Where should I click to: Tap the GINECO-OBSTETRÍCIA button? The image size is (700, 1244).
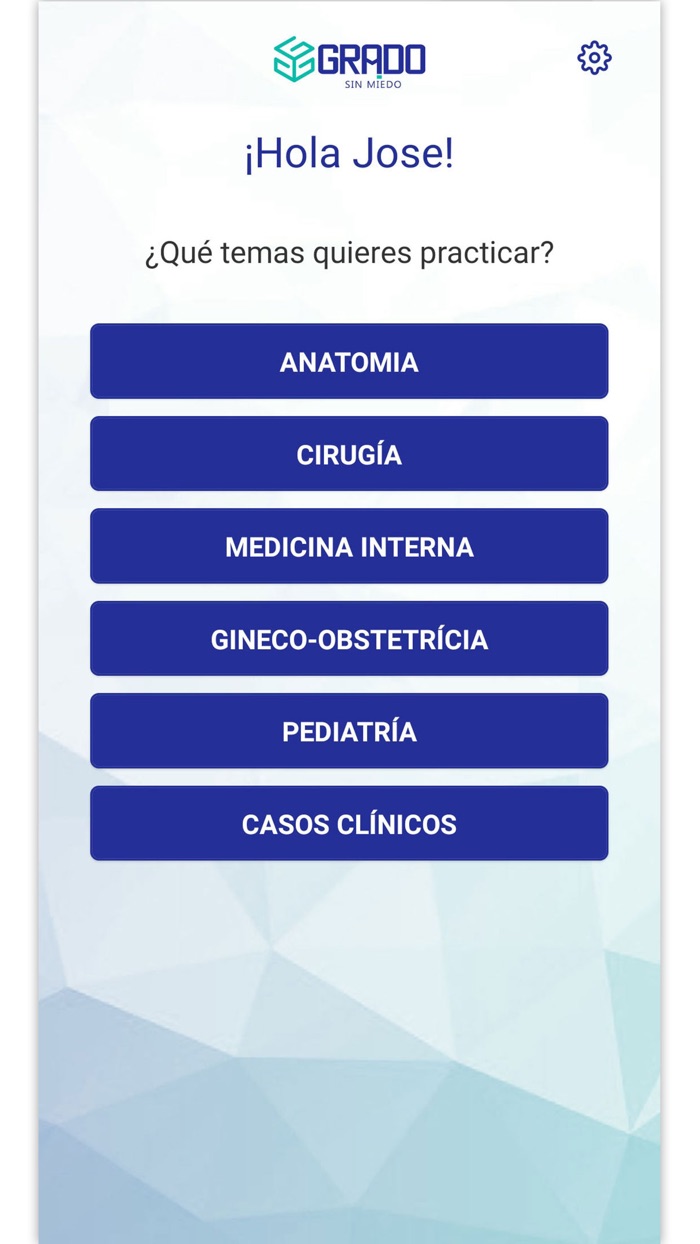tap(349, 639)
